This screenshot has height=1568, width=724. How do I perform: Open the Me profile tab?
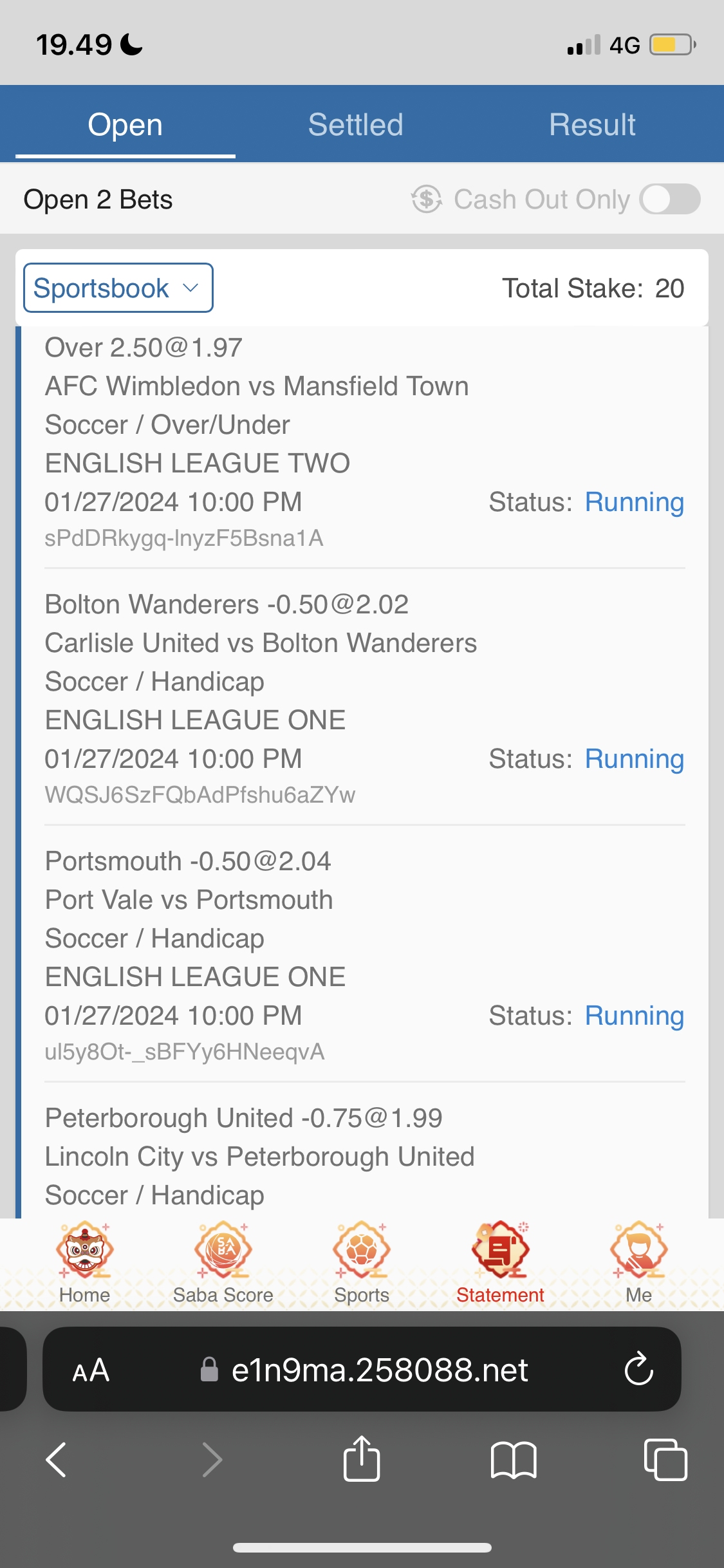(639, 1263)
